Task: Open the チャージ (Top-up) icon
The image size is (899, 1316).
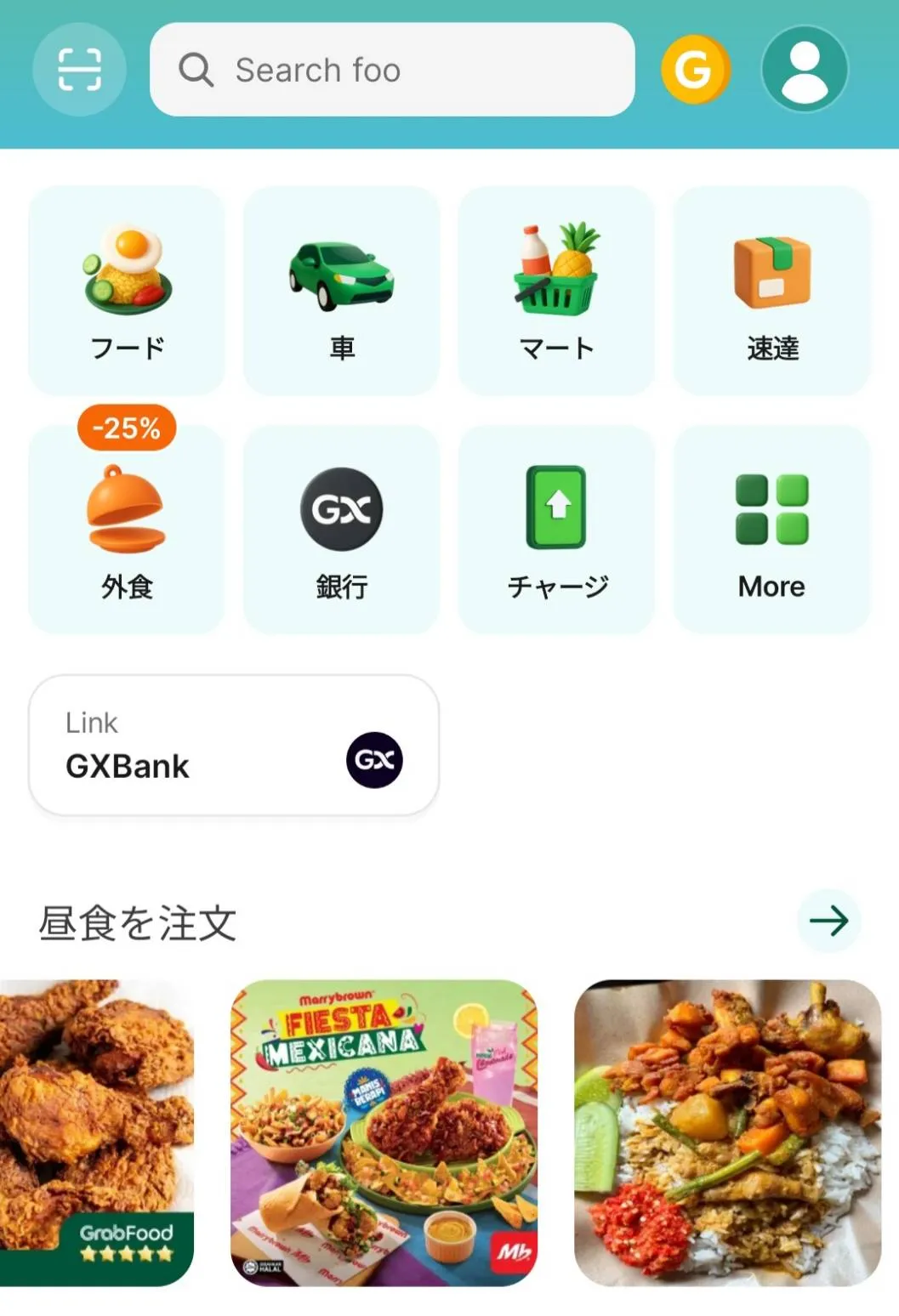Action: click(556, 527)
